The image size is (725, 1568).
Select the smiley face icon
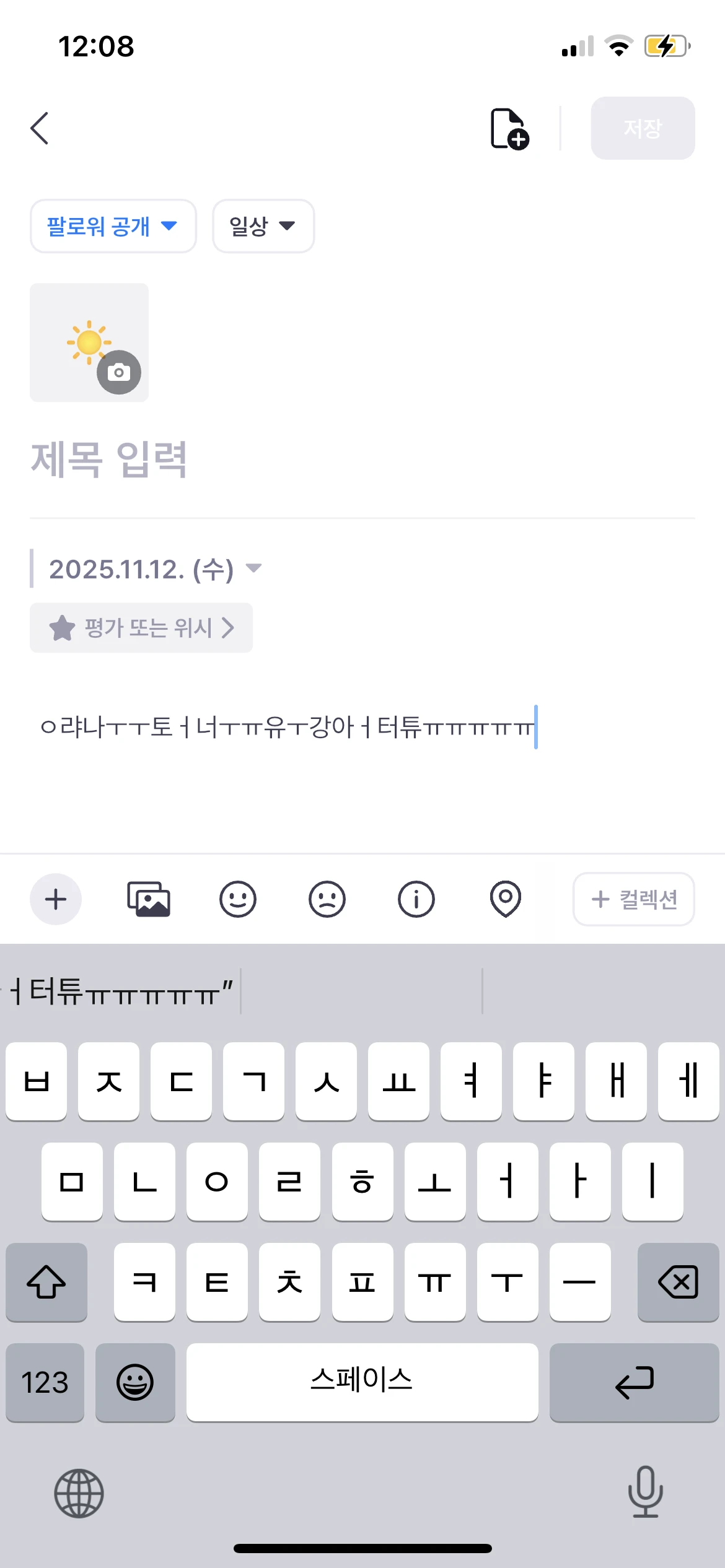coord(238,899)
